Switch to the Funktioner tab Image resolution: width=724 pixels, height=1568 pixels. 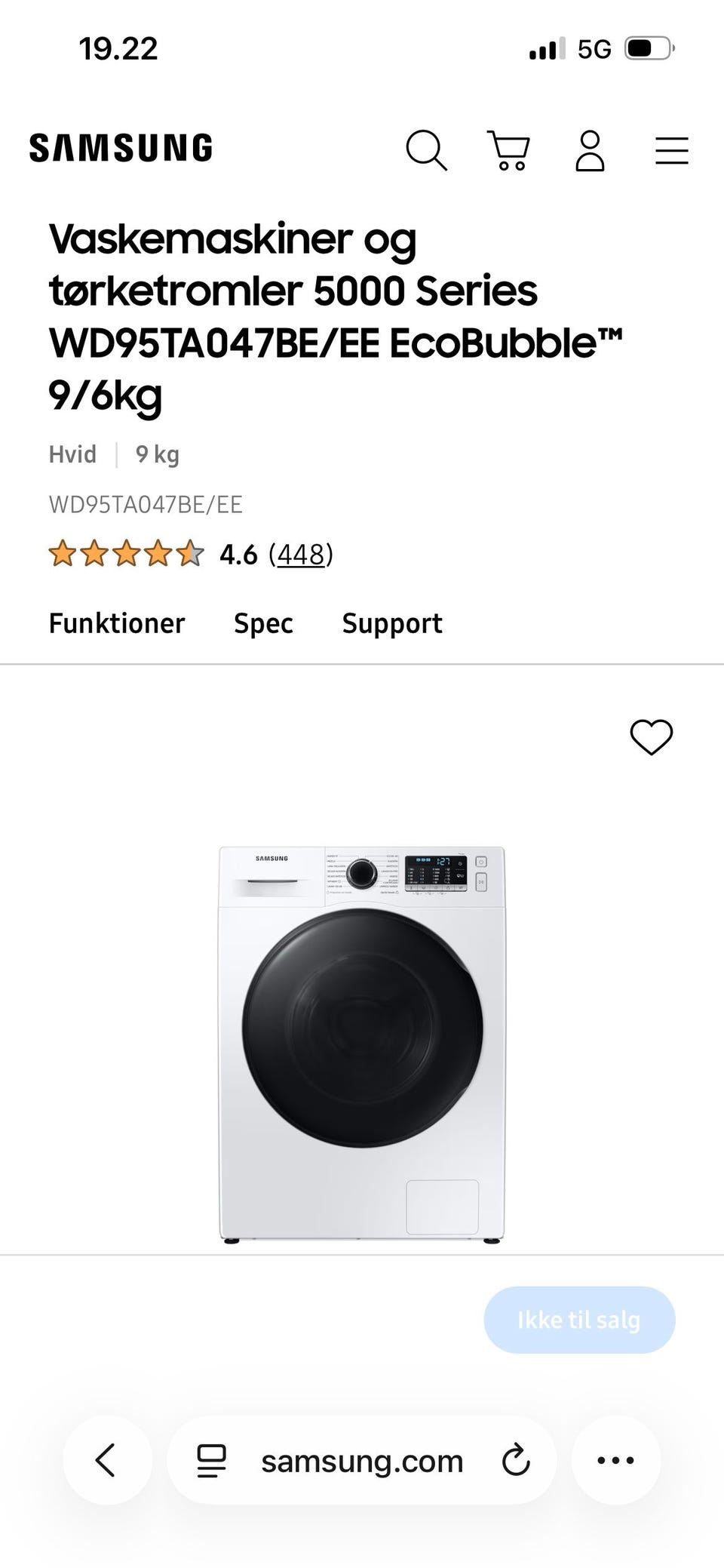point(117,623)
